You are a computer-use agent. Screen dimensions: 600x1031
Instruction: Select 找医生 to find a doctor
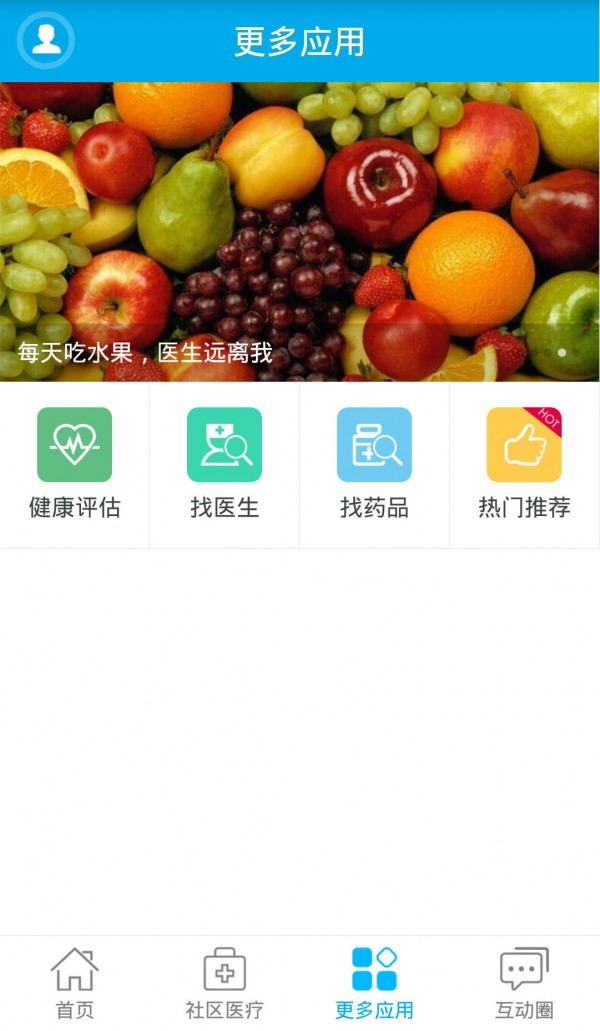pos(225,464)
